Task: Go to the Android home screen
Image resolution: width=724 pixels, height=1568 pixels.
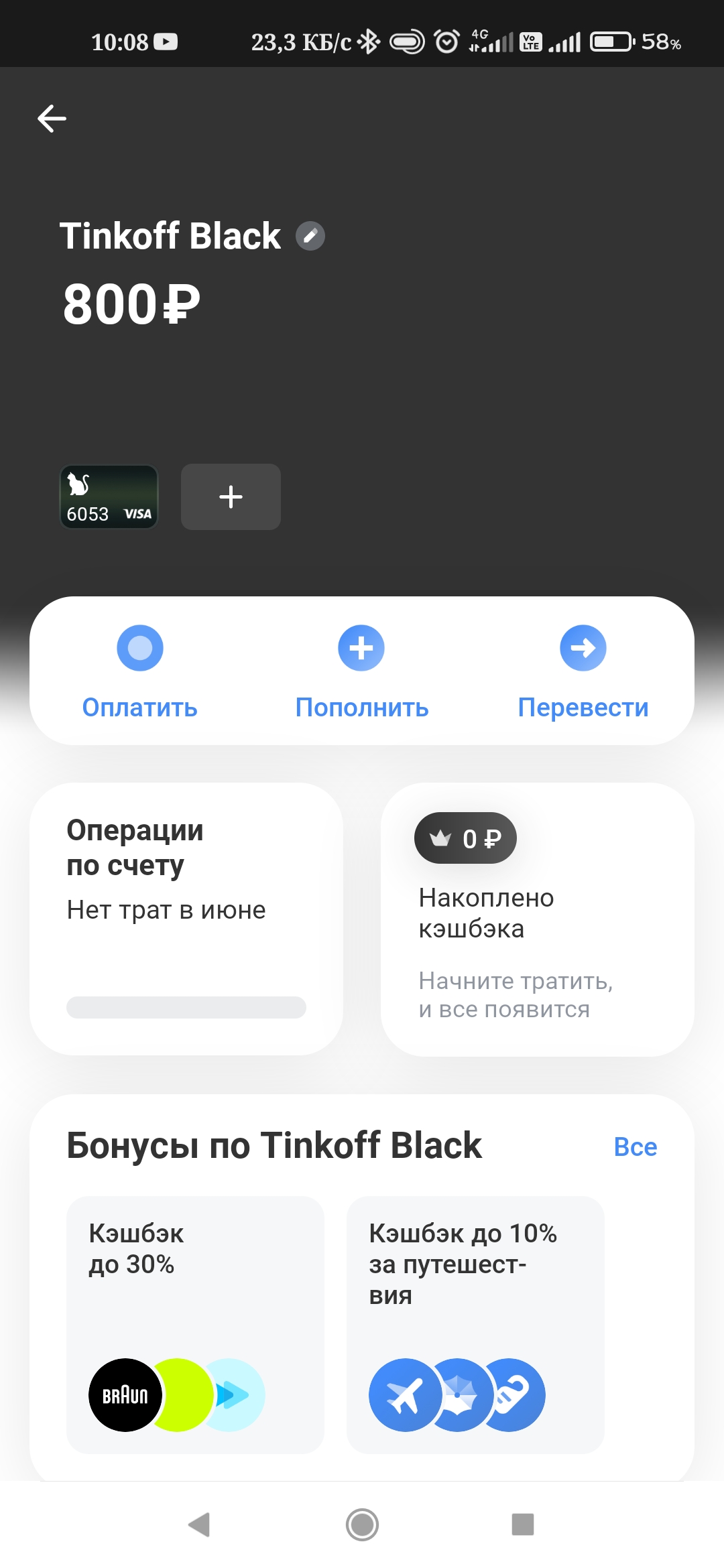Action: coord(362,1525)
